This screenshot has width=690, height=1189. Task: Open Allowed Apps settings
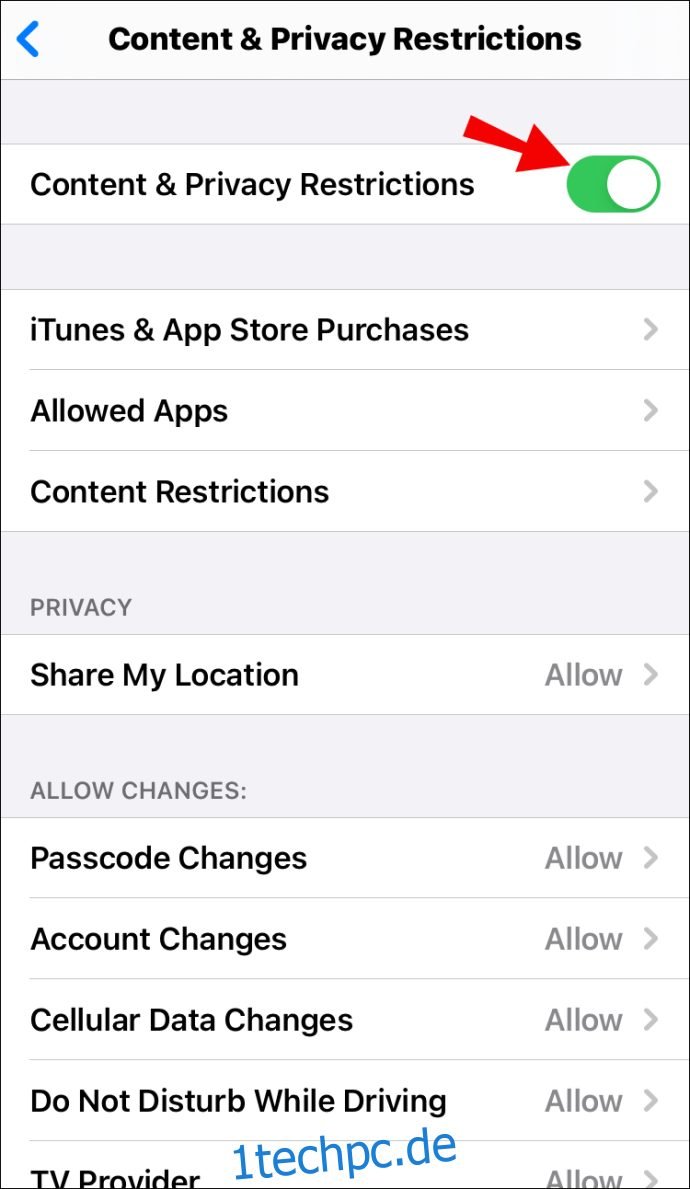pyautogui.click(x=345, y=411)
